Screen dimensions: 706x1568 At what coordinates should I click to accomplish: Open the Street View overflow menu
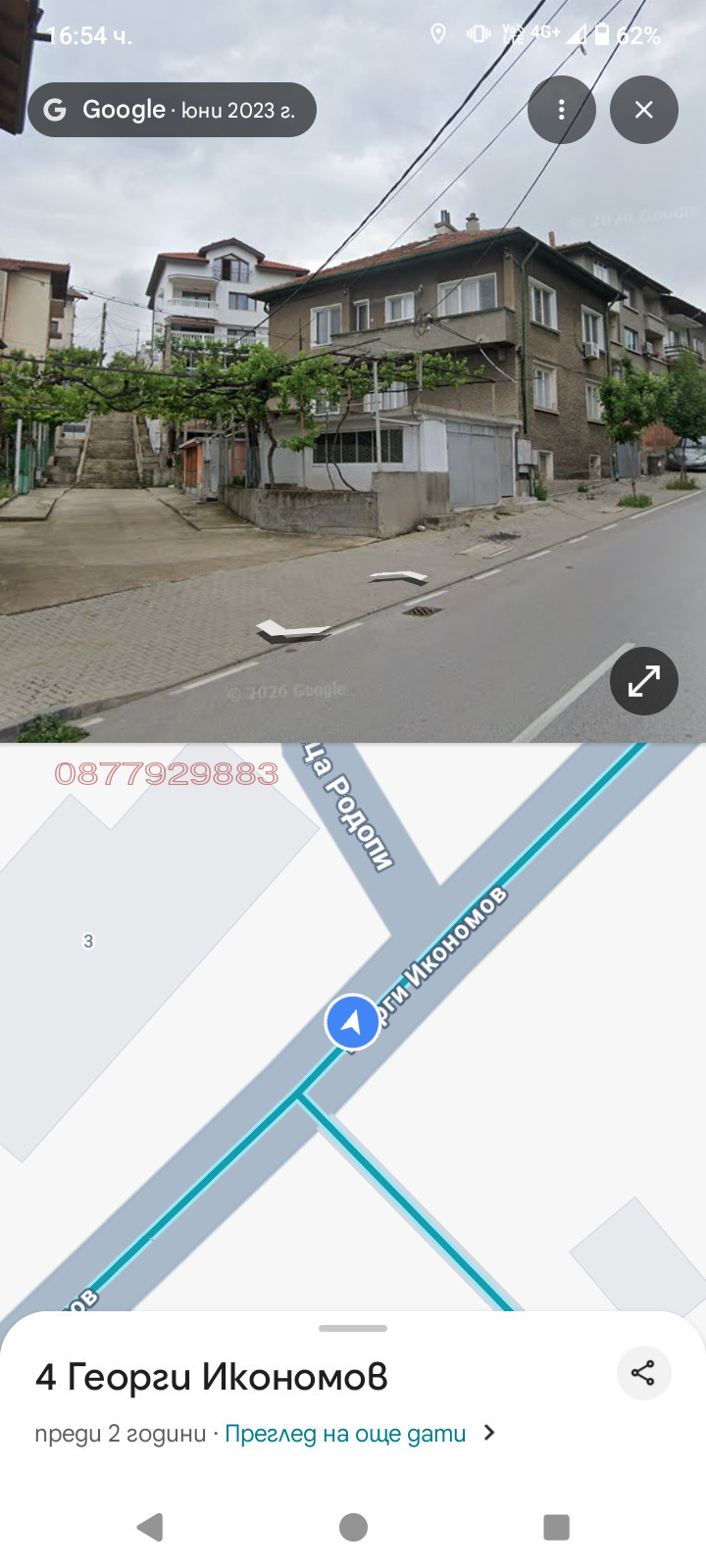click(x=562, y=110)
